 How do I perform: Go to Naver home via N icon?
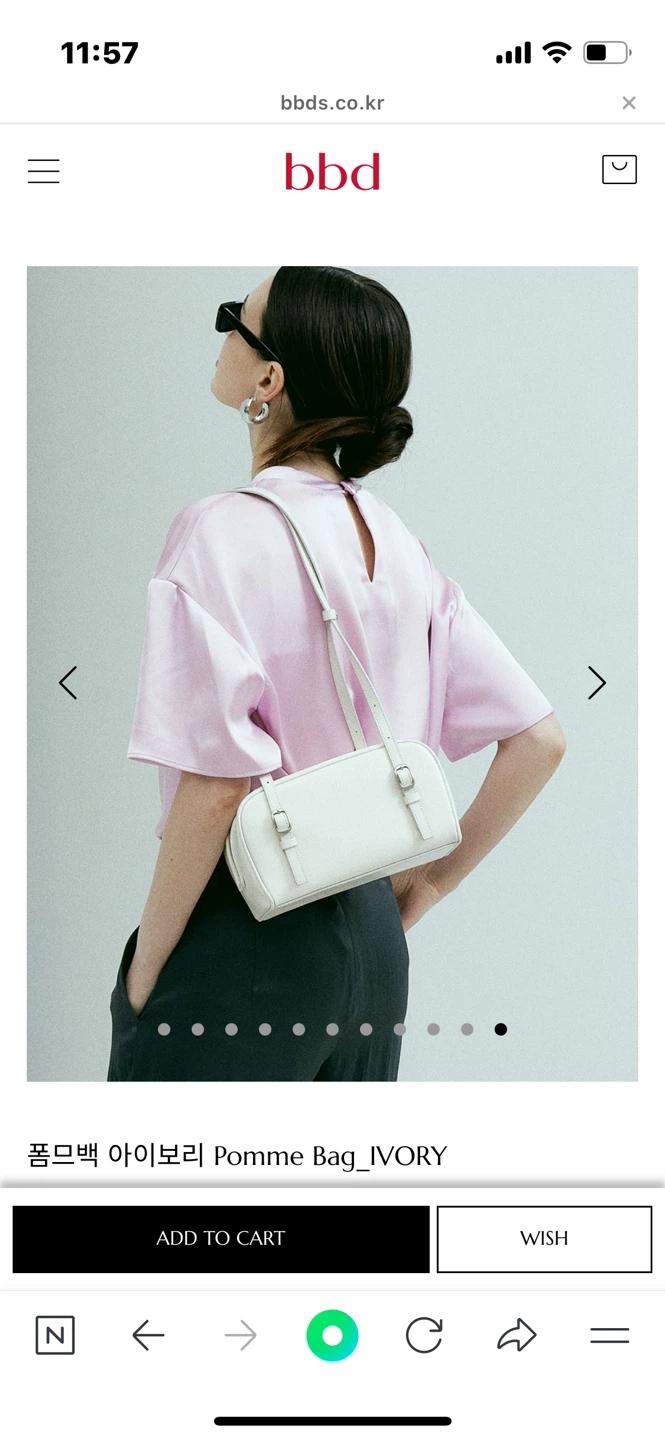pyautogui.click(x=55, y=1335)
